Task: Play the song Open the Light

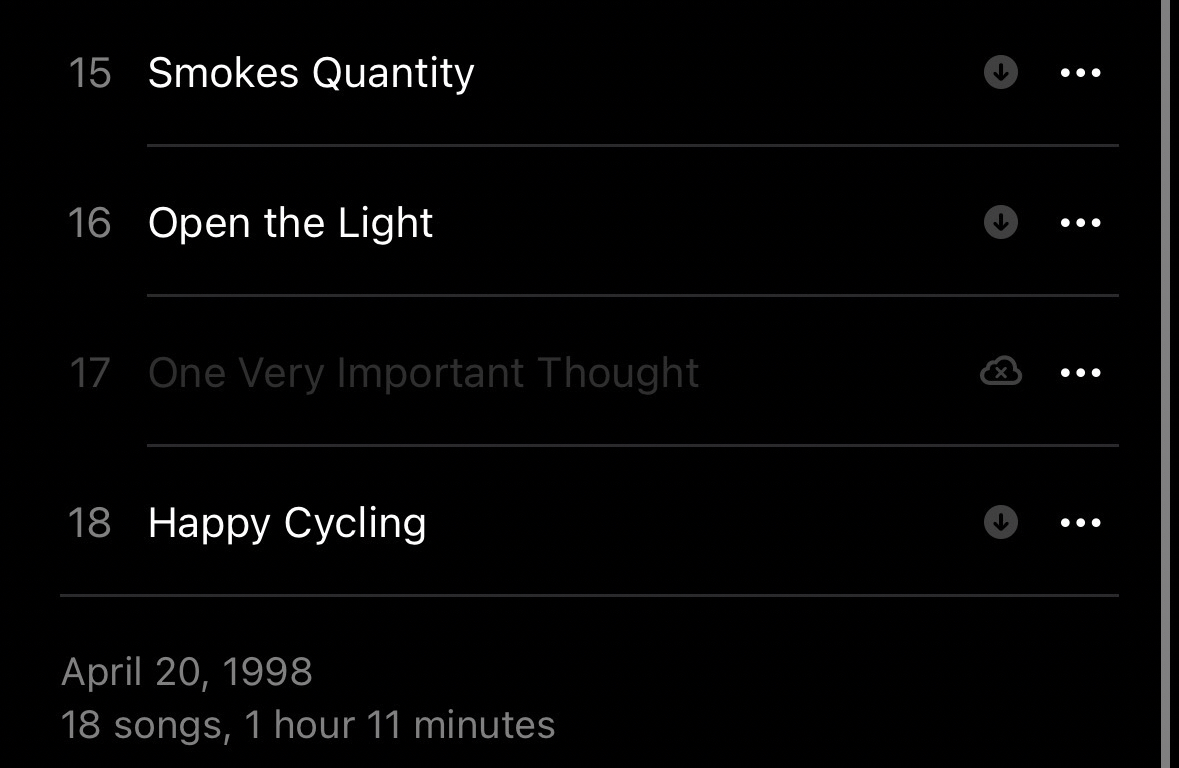Action: (290, 223)
